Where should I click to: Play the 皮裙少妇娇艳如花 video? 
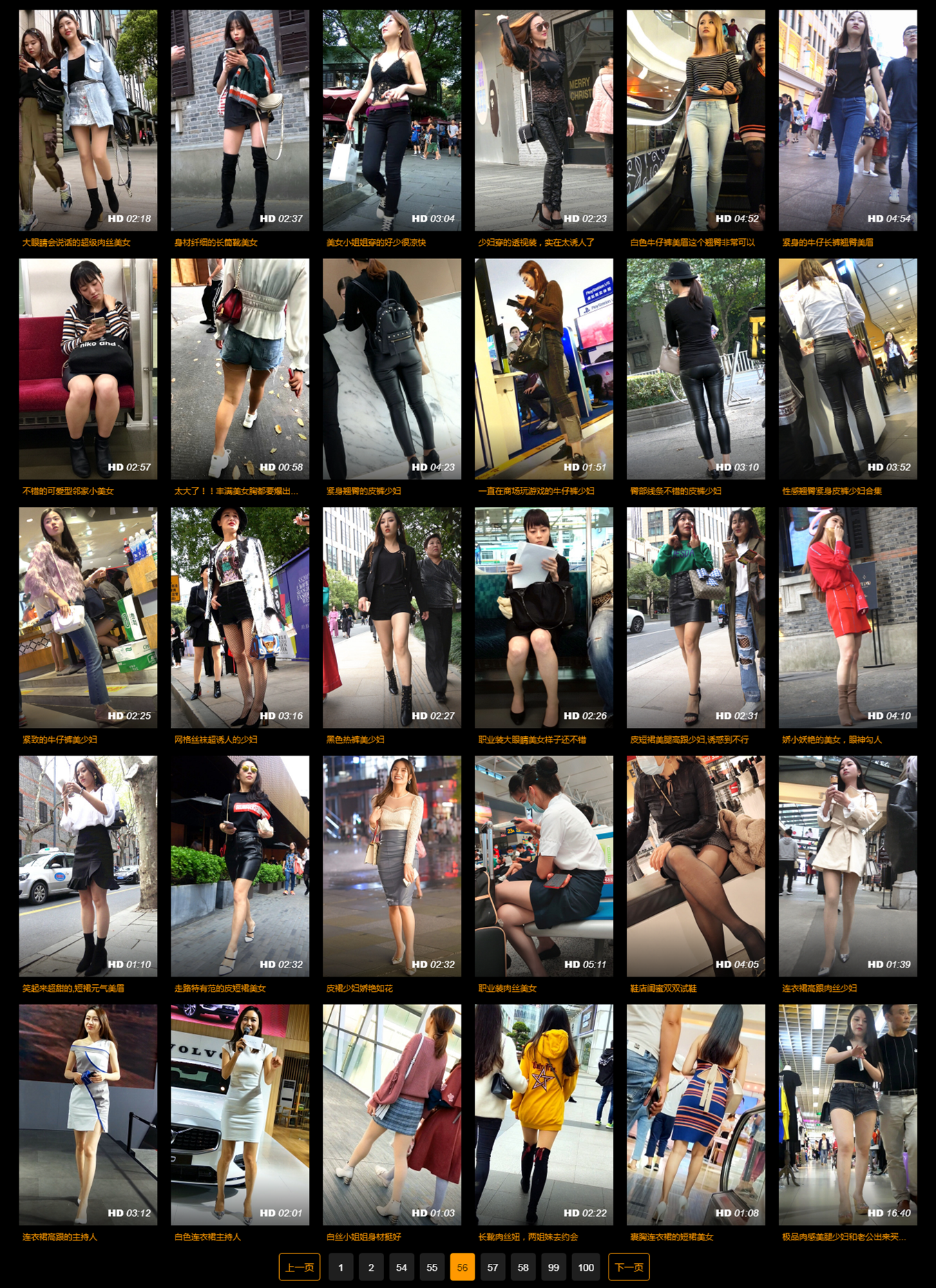(x=392, y=866)
